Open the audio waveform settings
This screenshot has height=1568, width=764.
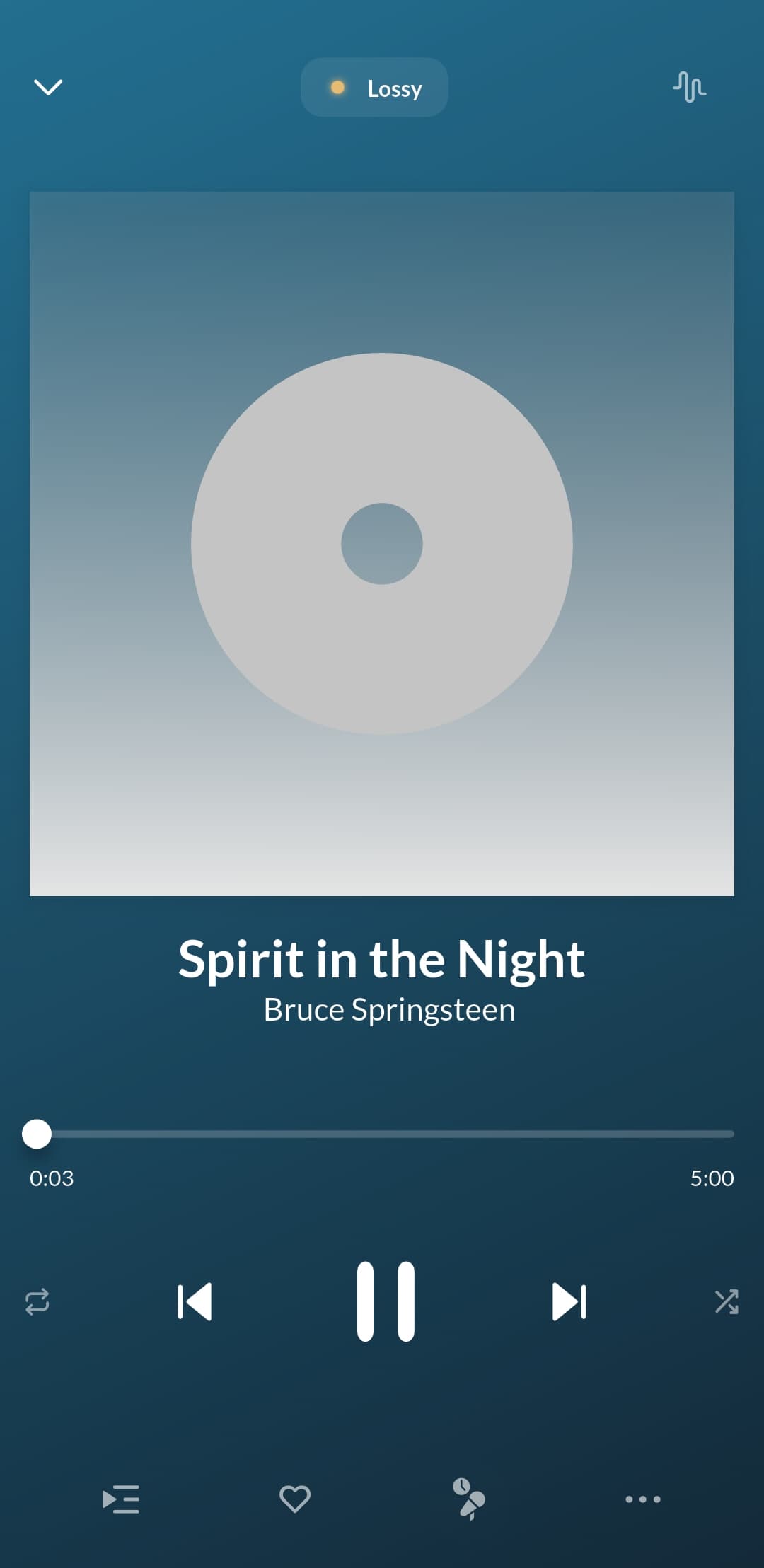(689, 87)
